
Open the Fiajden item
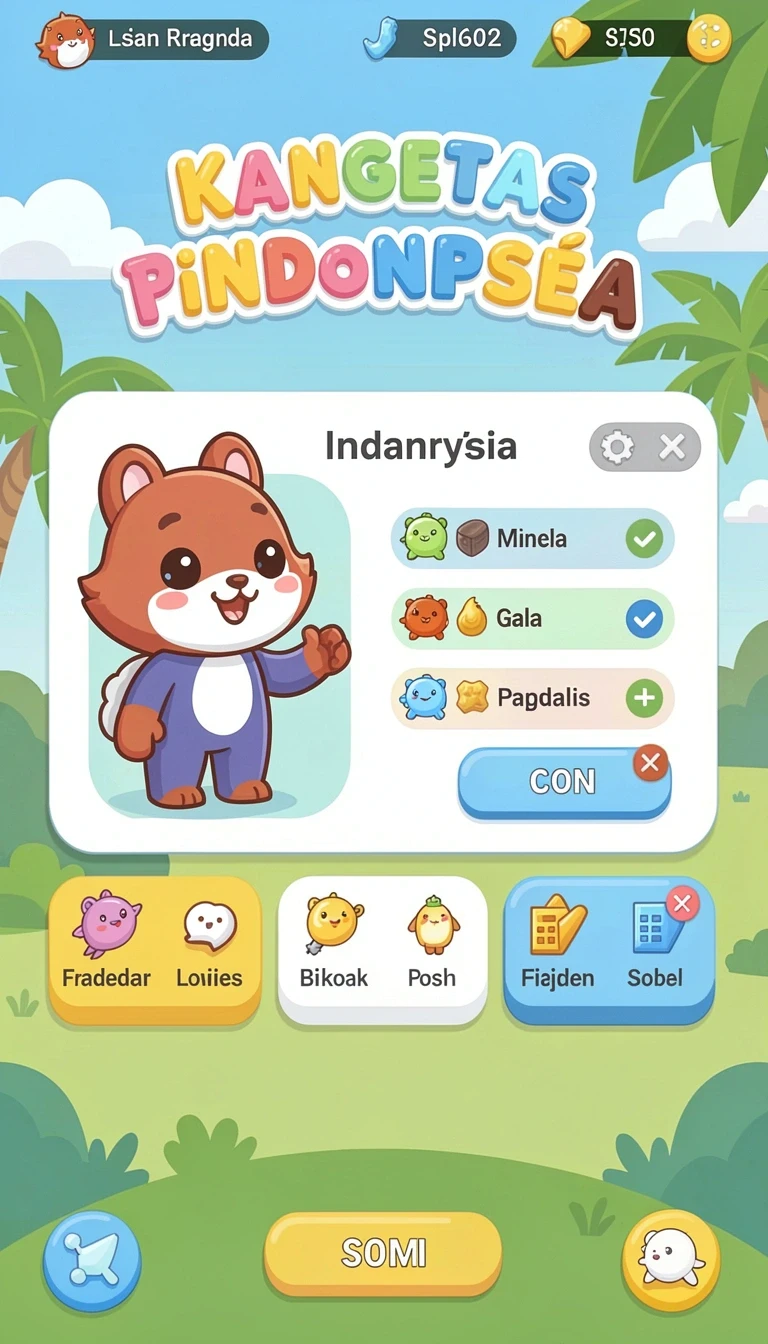pyautogui.click(x=558, y=942)
